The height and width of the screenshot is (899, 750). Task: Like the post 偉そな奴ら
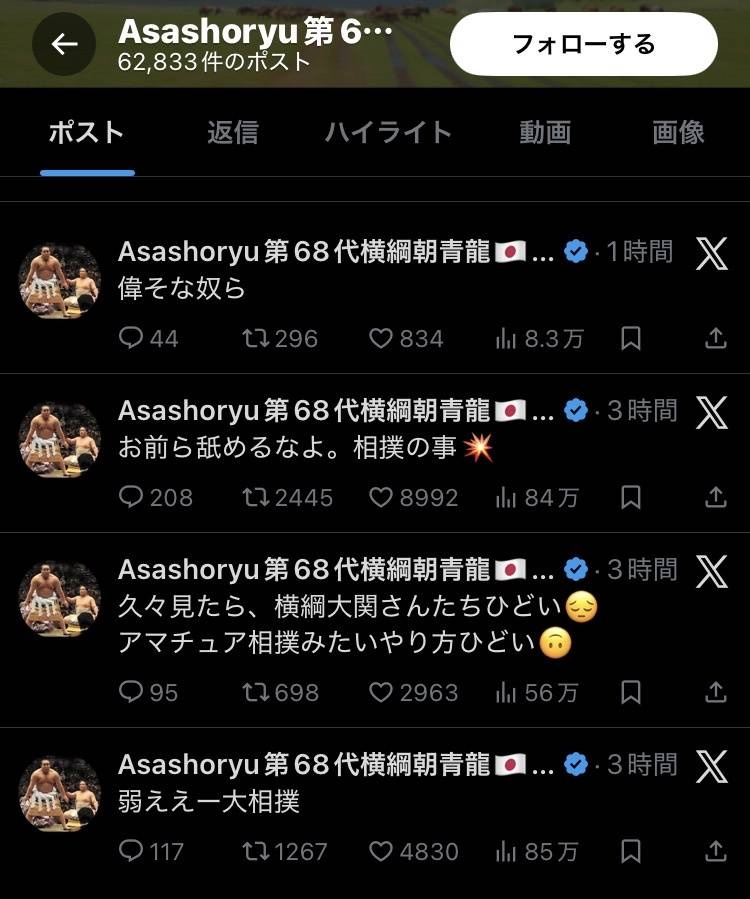(x=381, y=339)
